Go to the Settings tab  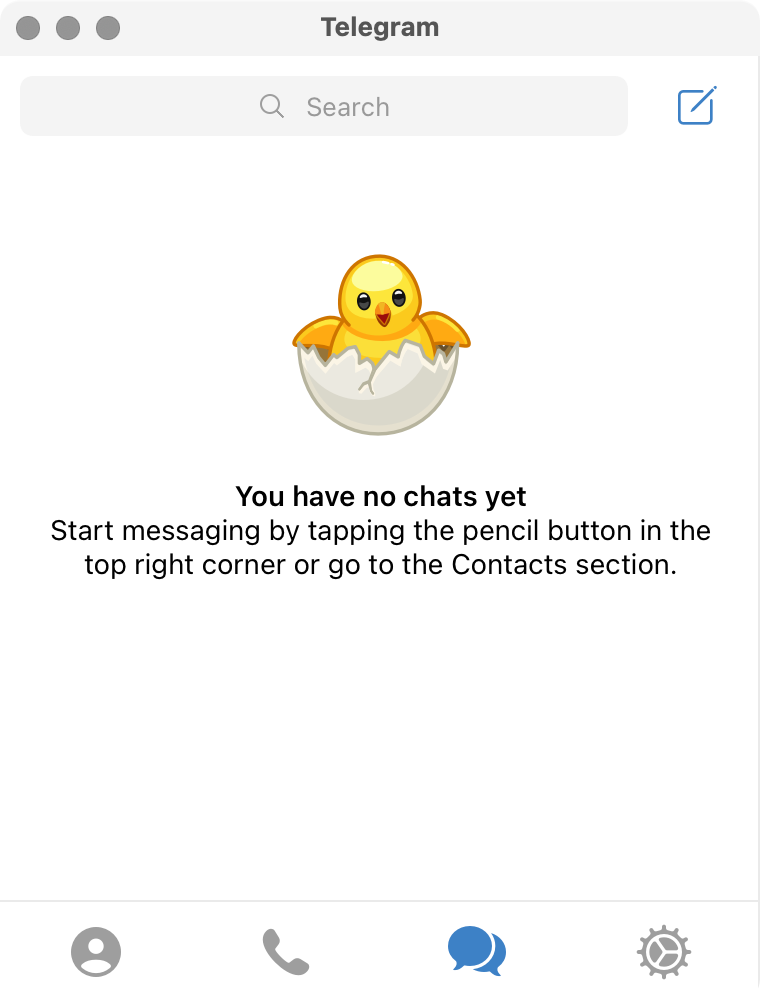point(664,951)
